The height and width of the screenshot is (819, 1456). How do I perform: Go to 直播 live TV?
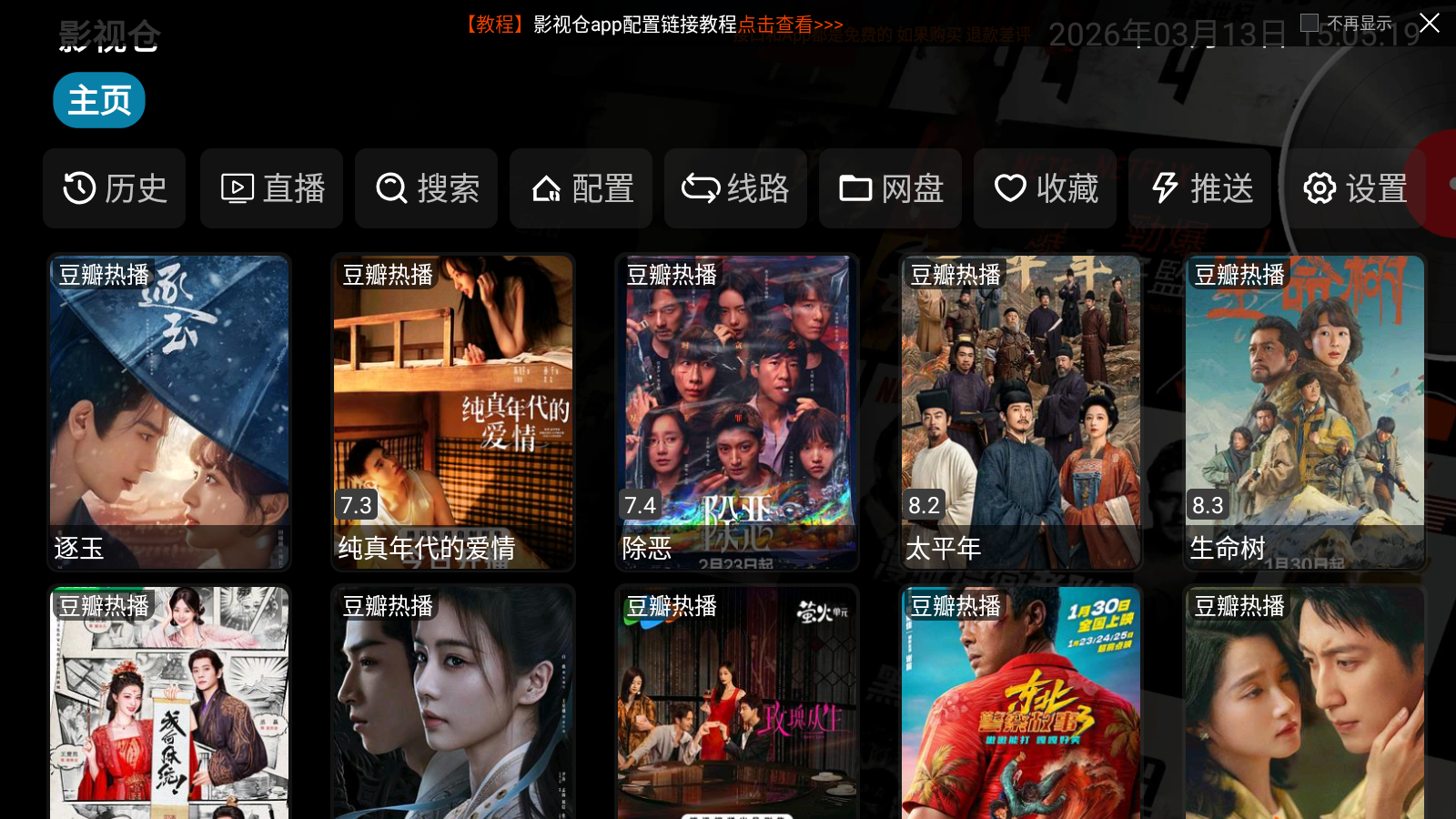[x=272, y=188]
